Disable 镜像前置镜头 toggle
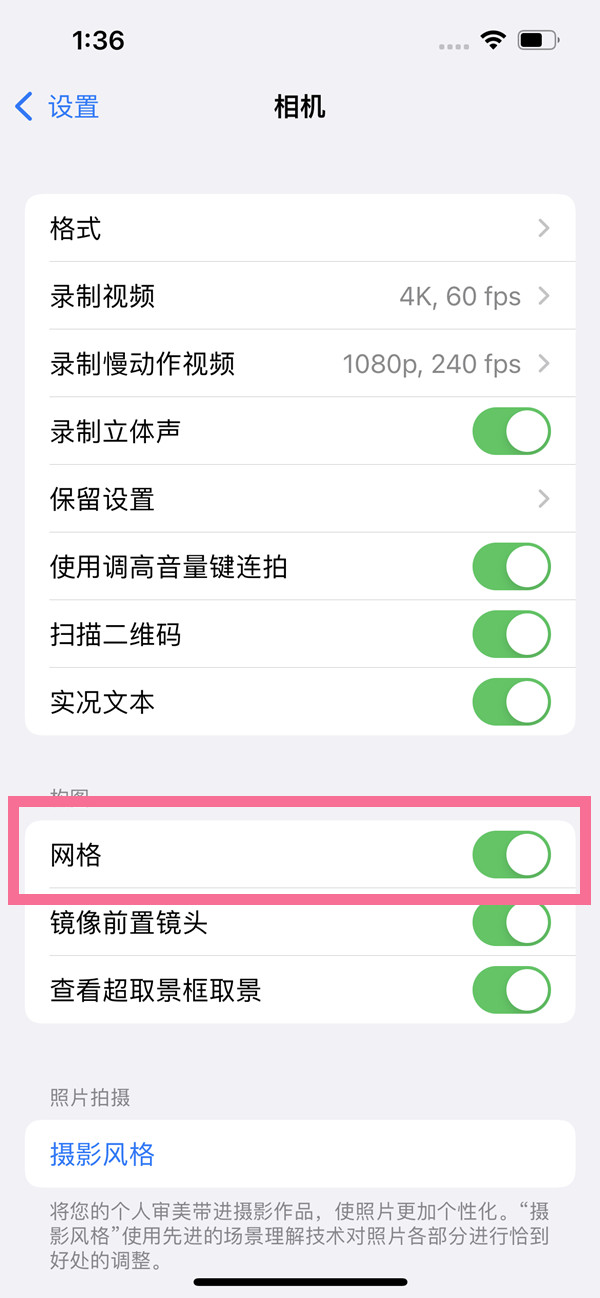This screenshot has width=600, height=1298. click(511, 923)
